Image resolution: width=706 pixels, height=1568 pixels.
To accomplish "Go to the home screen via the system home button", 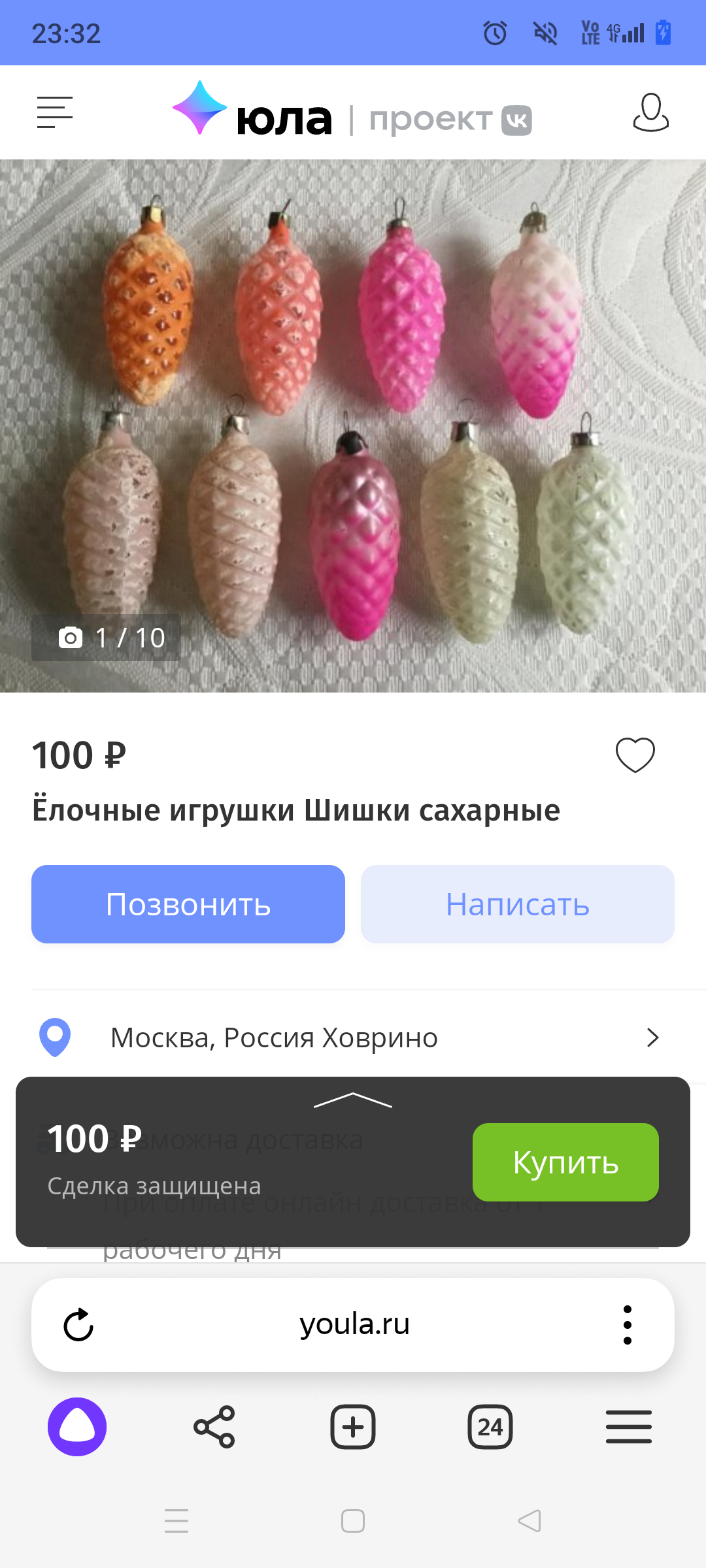I will pos(353,1521).
